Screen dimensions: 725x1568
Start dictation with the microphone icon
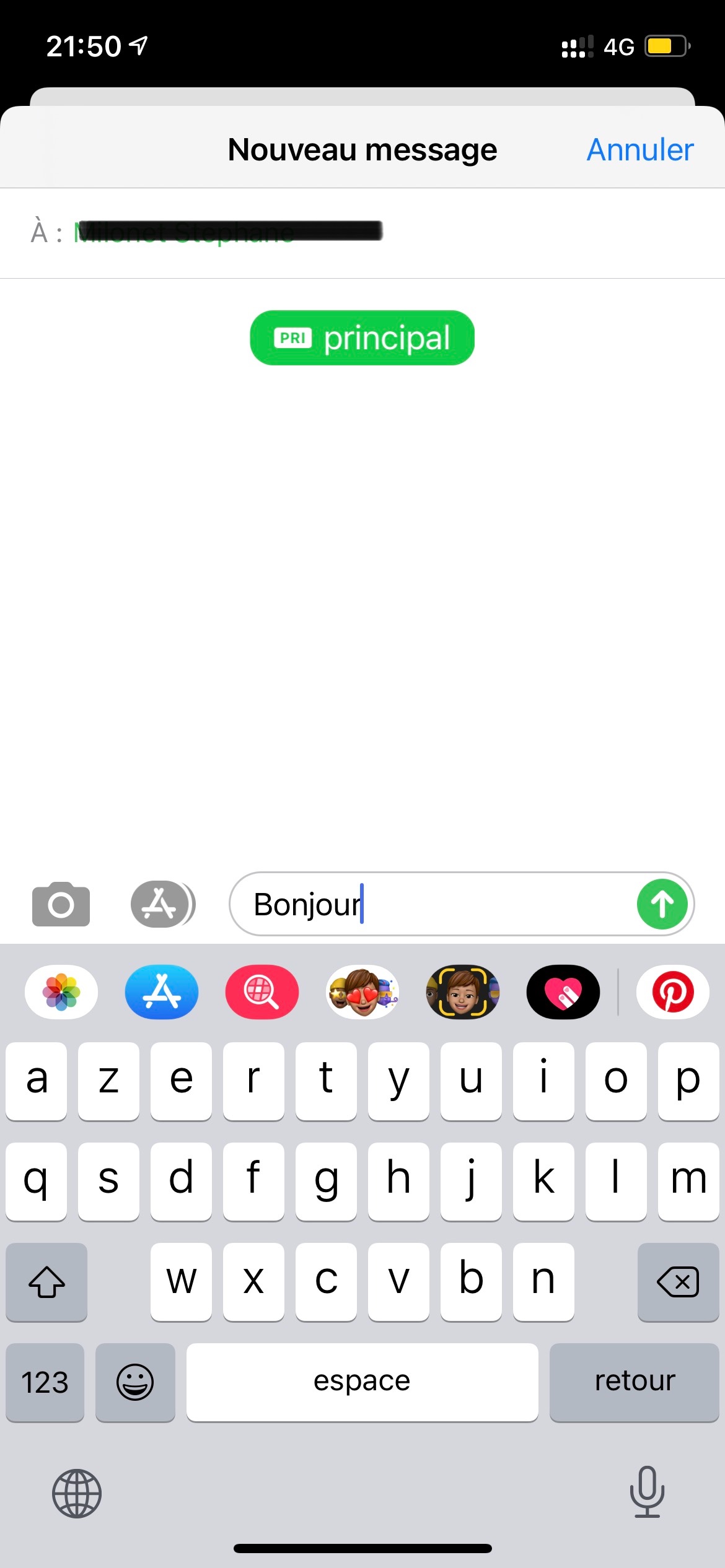click(647, 1492)
